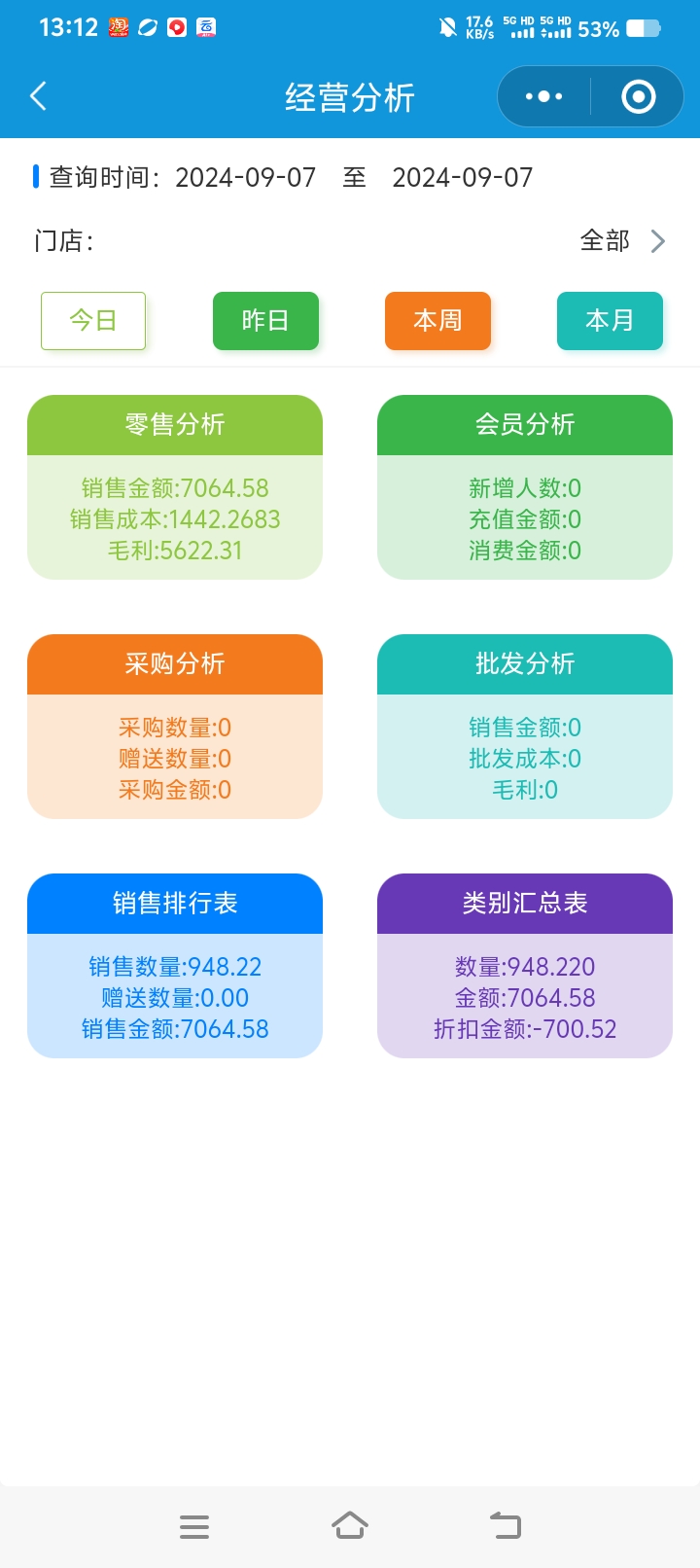Open the 销售排行表 card
The width and height of the screenshot is (700, 1568).
[175, 966]
